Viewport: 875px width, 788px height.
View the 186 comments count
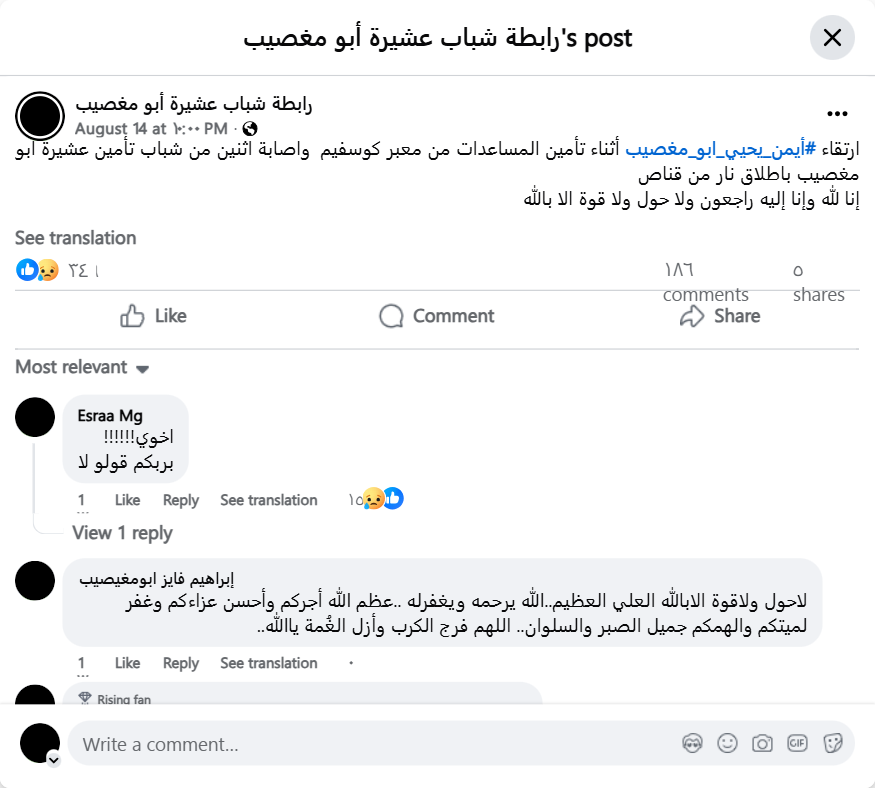(704, 282)
